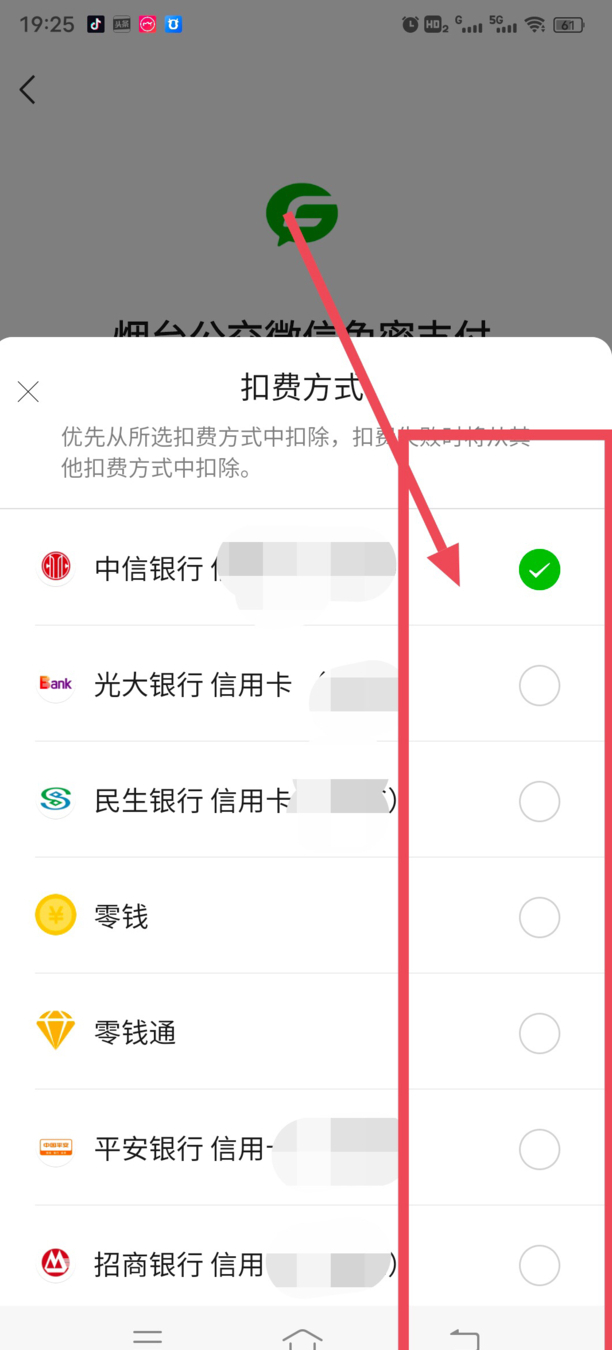
Task: Close the 扣费方式 sheet
Action: tap(28, 392)
